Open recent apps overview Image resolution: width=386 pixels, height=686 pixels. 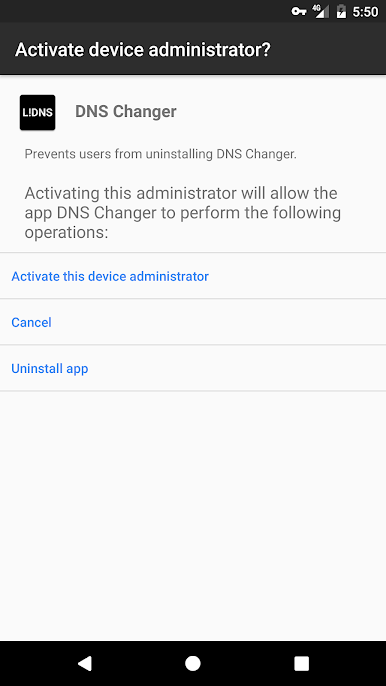pos(302,663)
